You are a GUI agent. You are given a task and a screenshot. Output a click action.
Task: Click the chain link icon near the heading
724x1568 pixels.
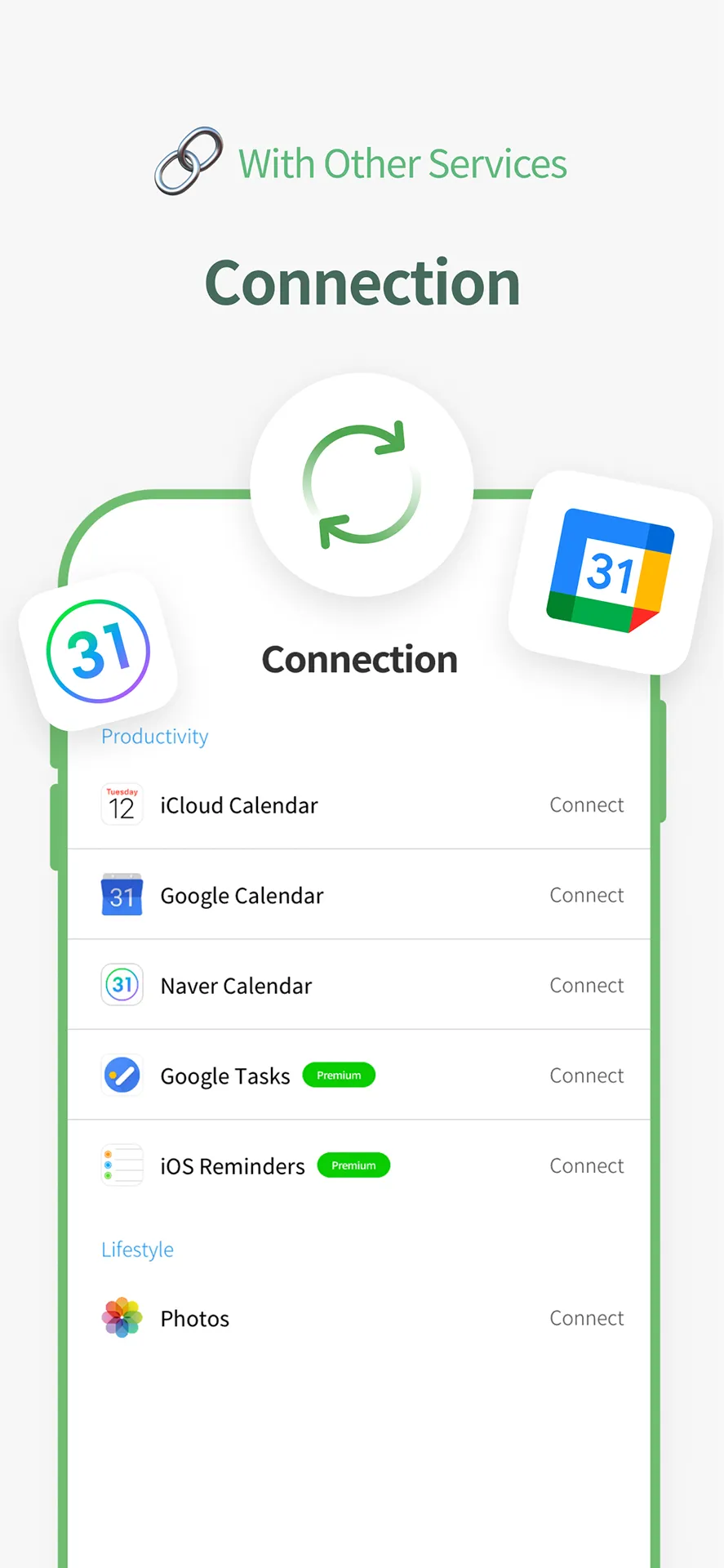pyautogui.click(x=187, y=161)
